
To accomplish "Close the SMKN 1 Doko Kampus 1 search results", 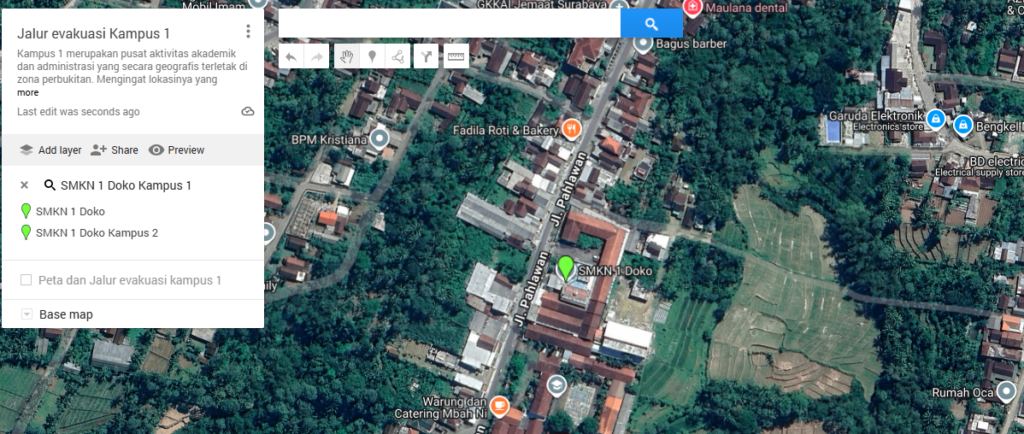I will click(x=25, y=185).
